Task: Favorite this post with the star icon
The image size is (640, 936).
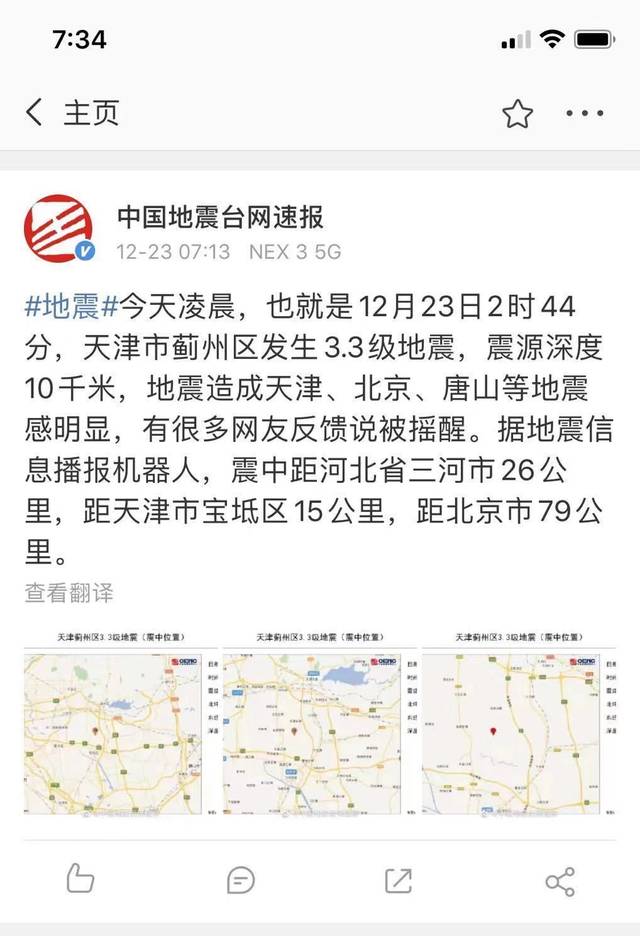Action: [517, 114]
